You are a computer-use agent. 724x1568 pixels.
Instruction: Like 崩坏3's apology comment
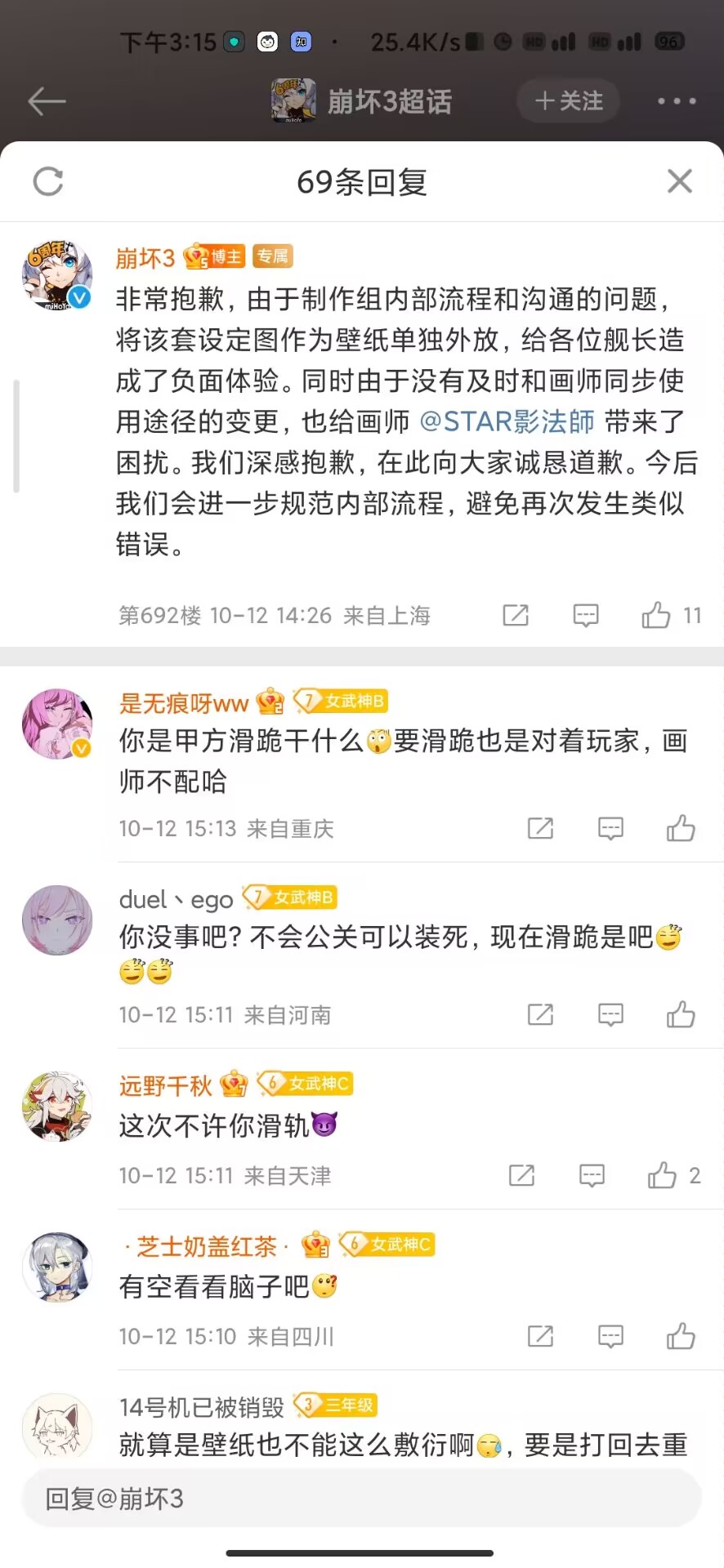656,615
